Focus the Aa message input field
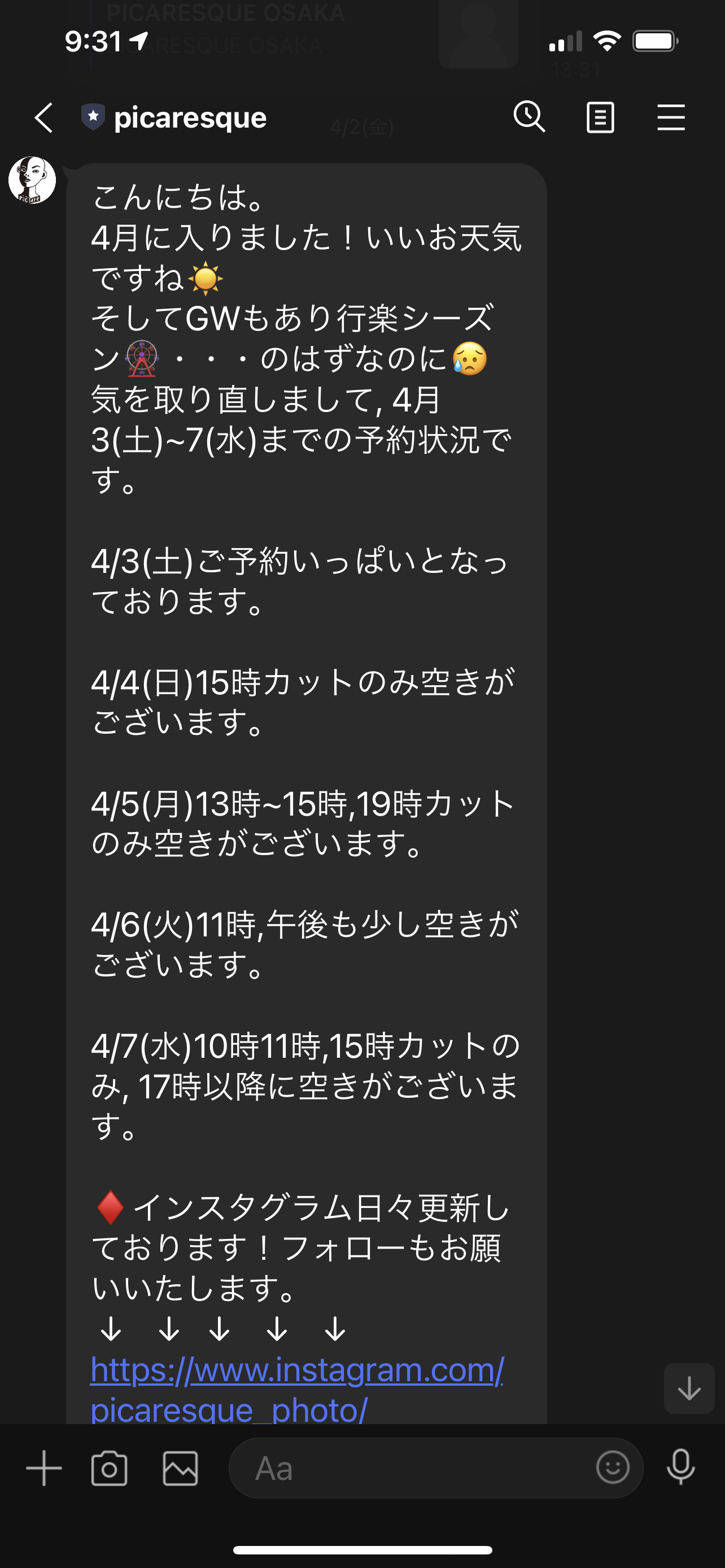725x1568 pixels. coord(414,1468)
